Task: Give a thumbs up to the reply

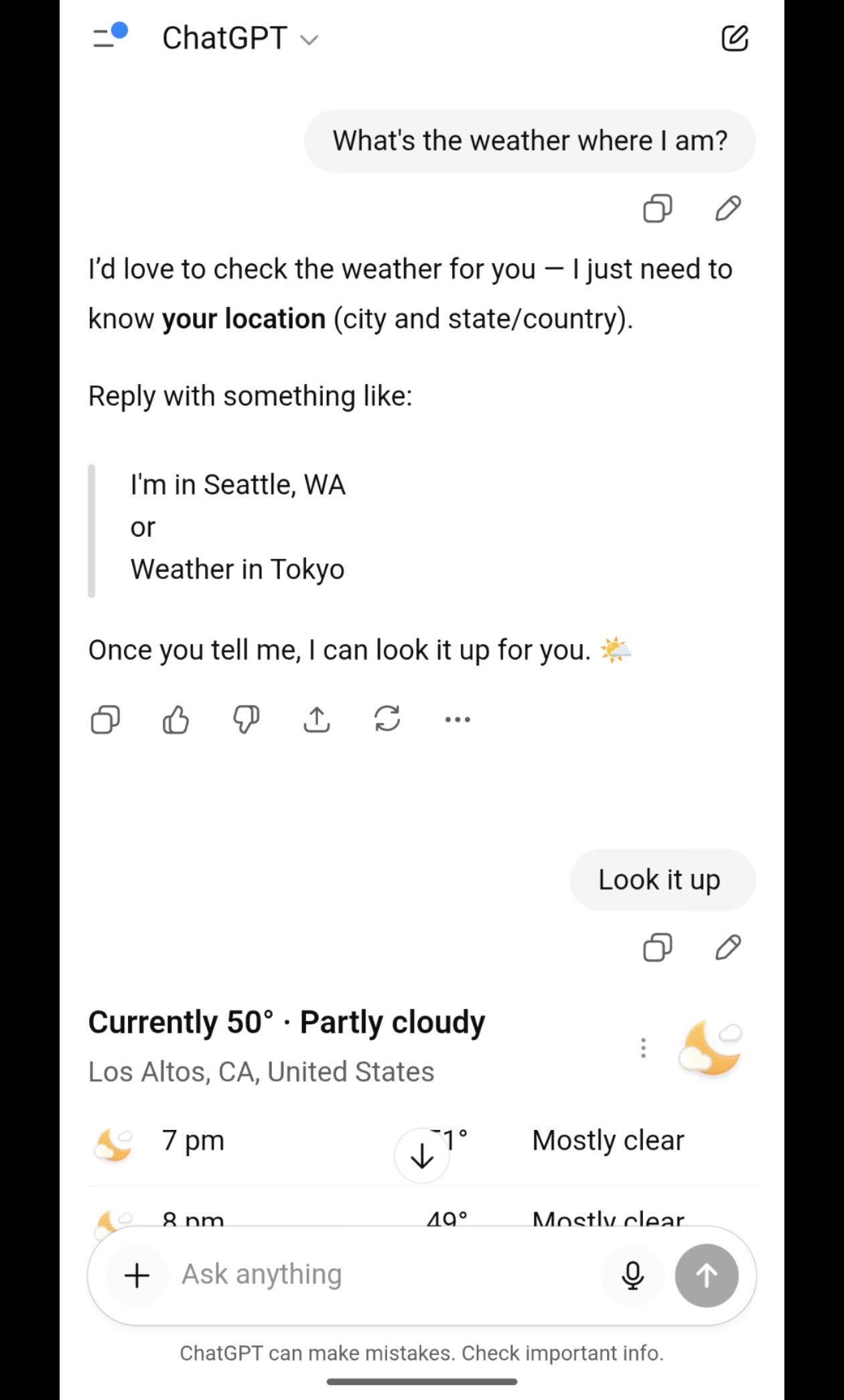Action: tap(175, 720)
